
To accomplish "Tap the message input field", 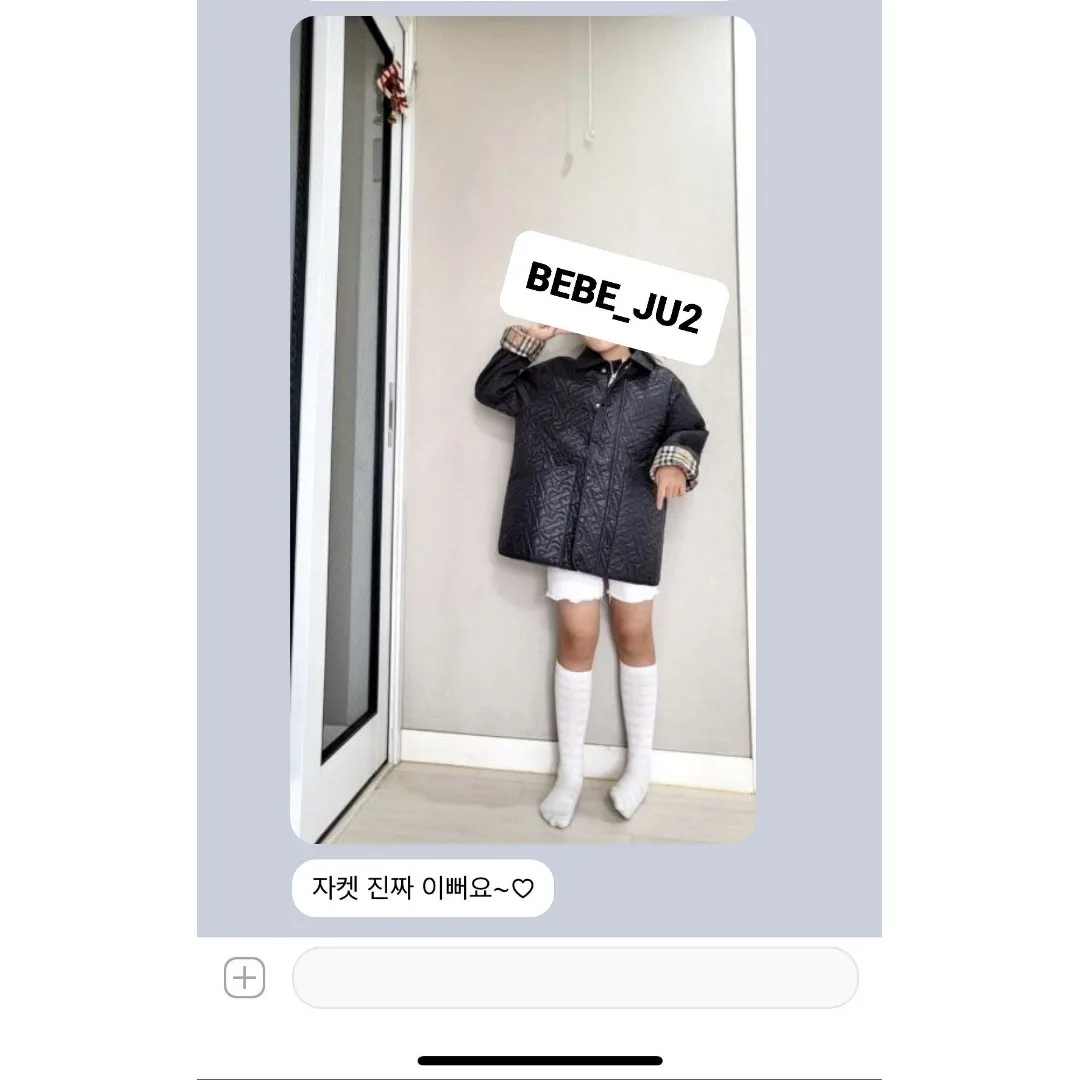I will [x=575, y=977].
